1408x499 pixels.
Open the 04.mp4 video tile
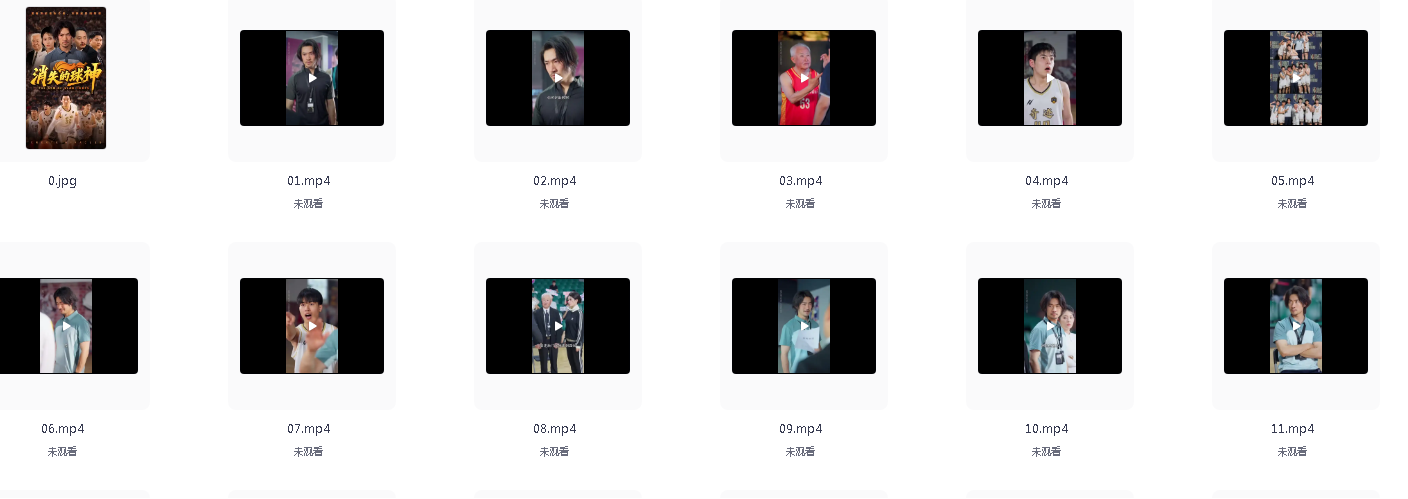(1050, 78)
